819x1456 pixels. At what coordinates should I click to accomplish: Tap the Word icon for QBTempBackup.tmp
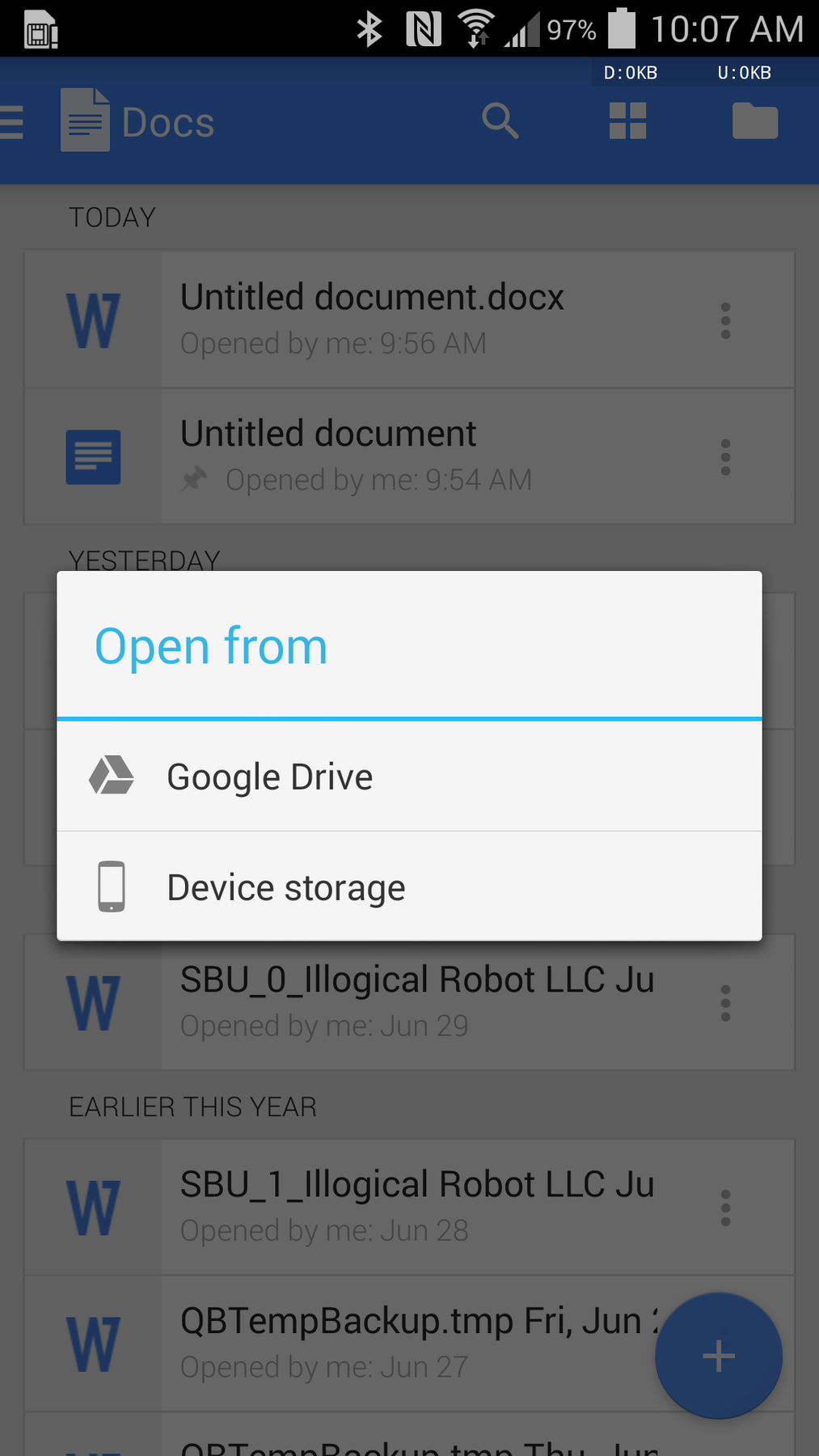pyautogui.click(x=91, y=1343)
